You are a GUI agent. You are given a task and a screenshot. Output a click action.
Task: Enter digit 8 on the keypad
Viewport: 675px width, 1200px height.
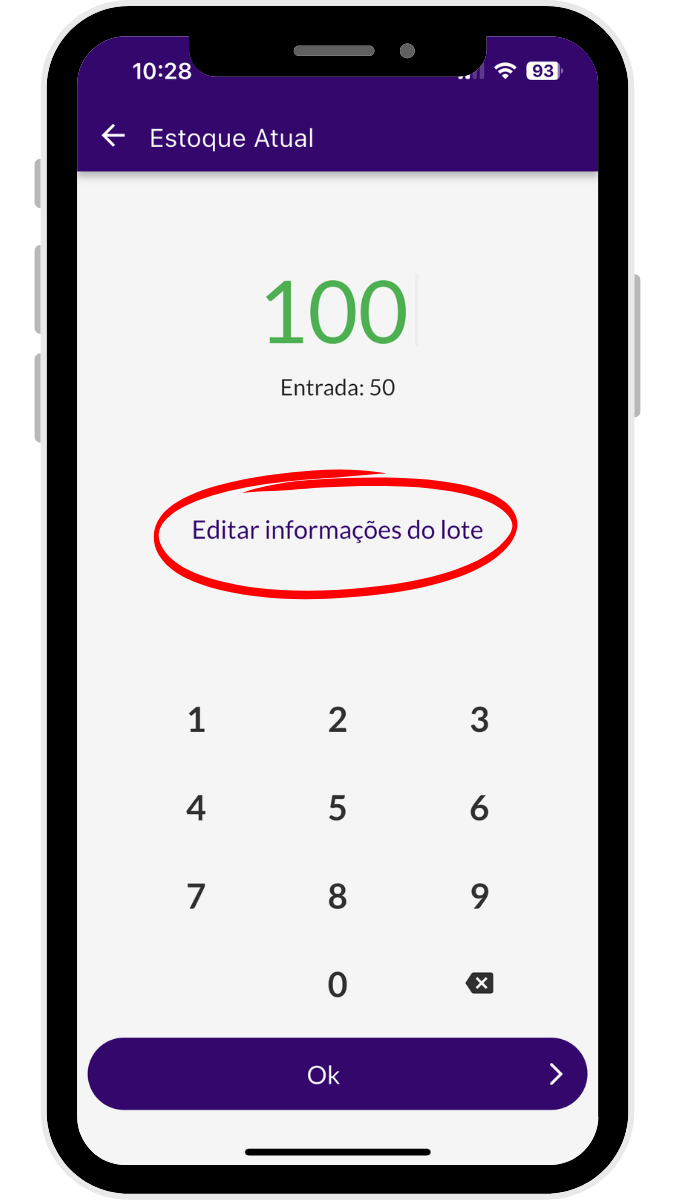(338, 896)
